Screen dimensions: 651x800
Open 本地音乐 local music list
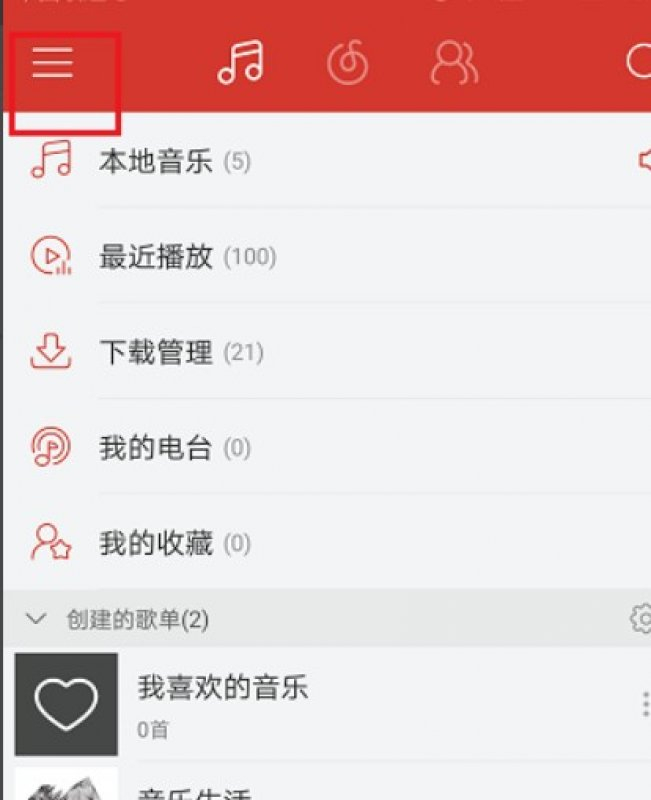(155, 161)
